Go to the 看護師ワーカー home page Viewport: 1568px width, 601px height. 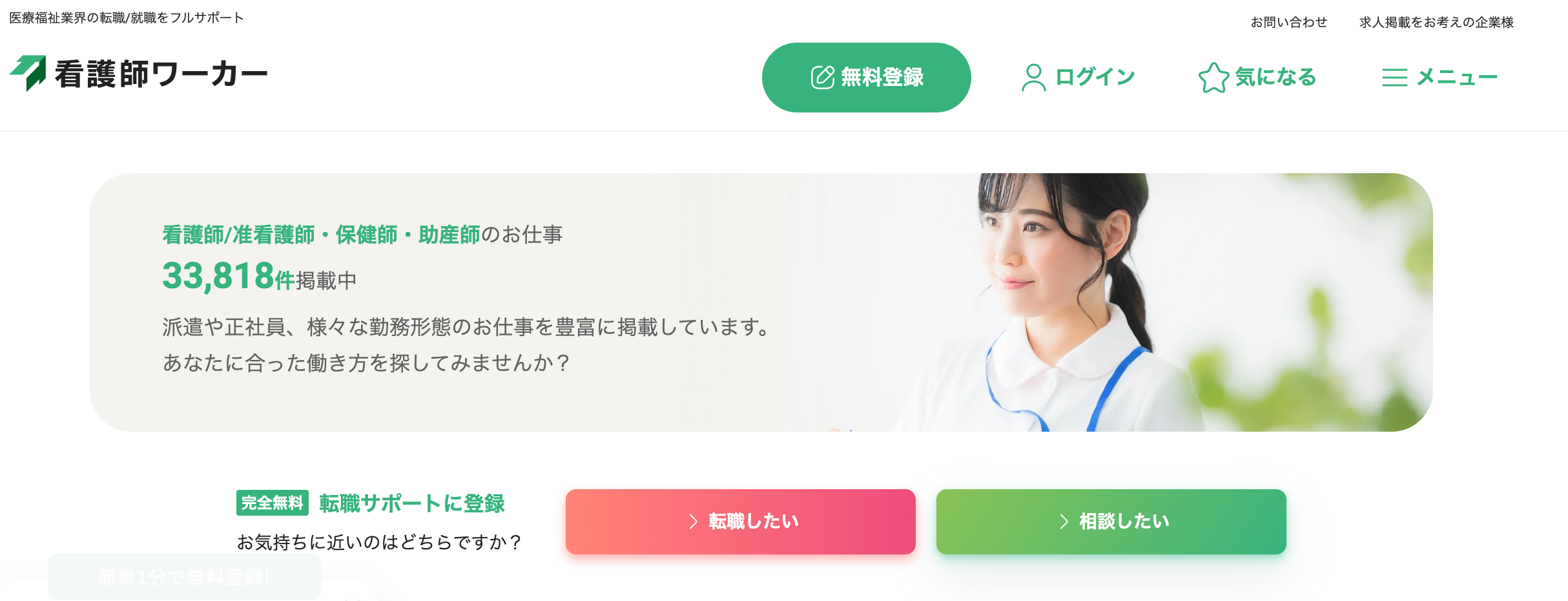[x=139, y=74]
